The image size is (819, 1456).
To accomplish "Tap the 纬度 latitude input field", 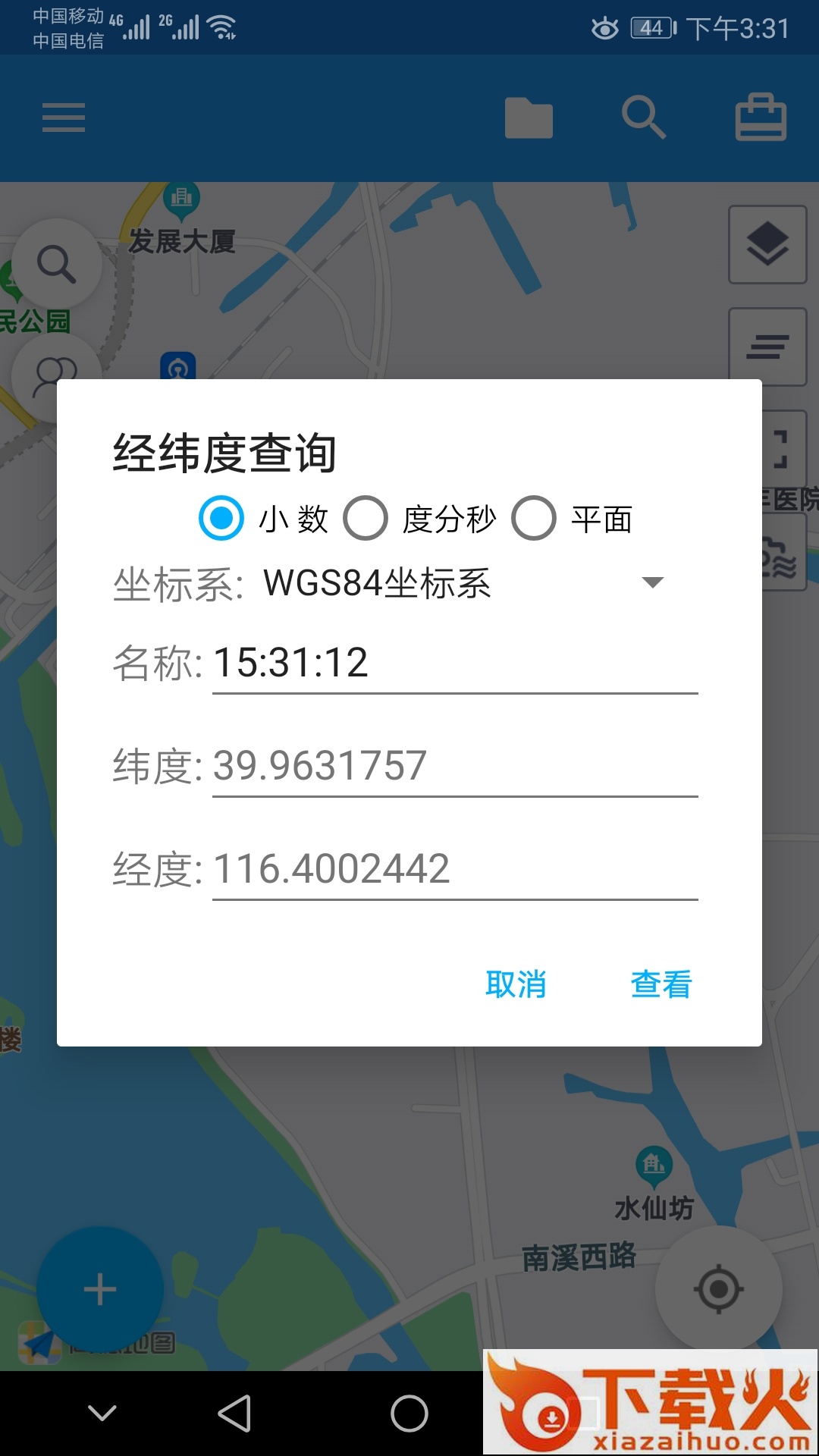I will pyautogui.click(x=455, y=766).
